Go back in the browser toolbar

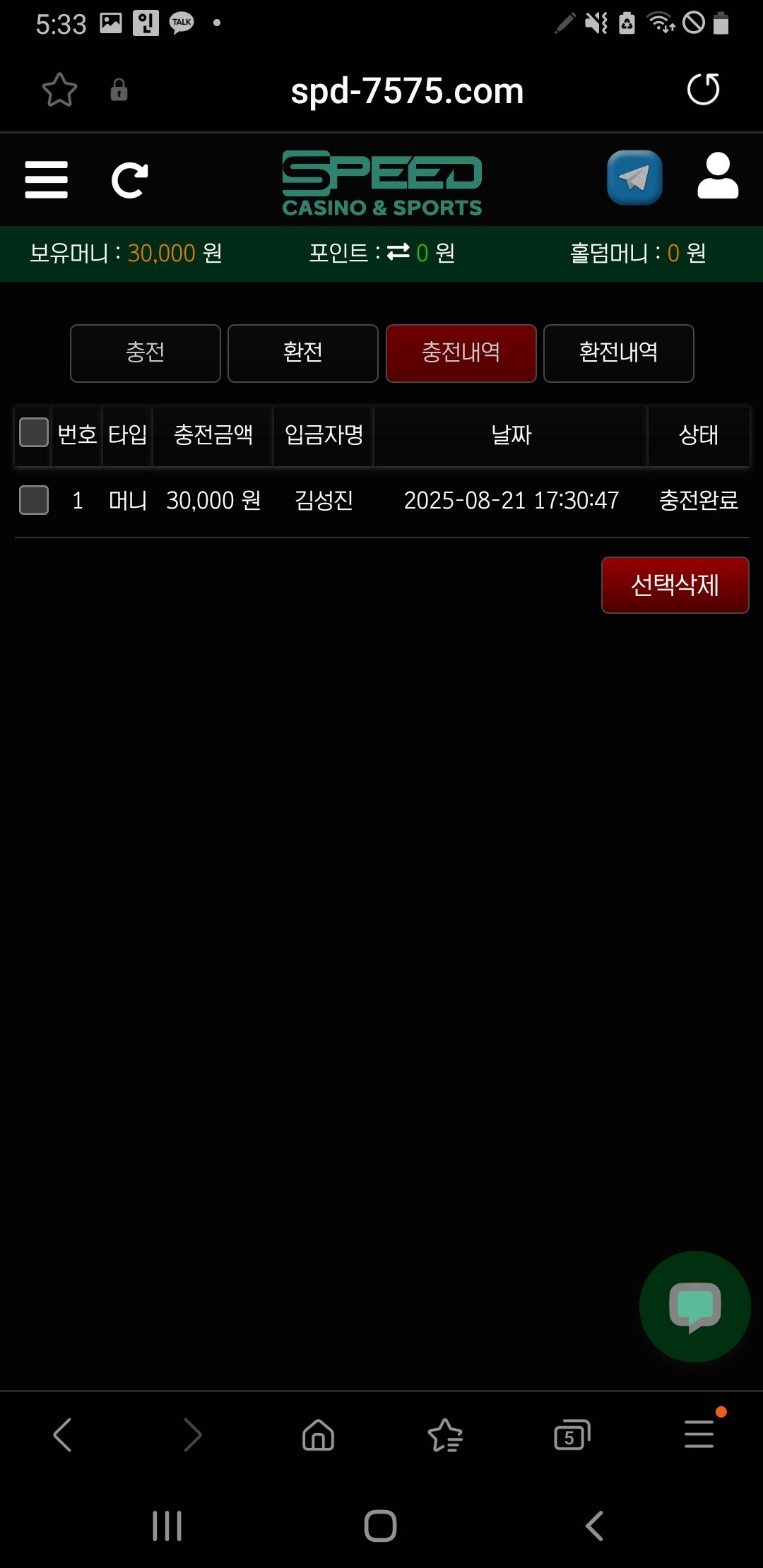click(x=63, y=1435)
